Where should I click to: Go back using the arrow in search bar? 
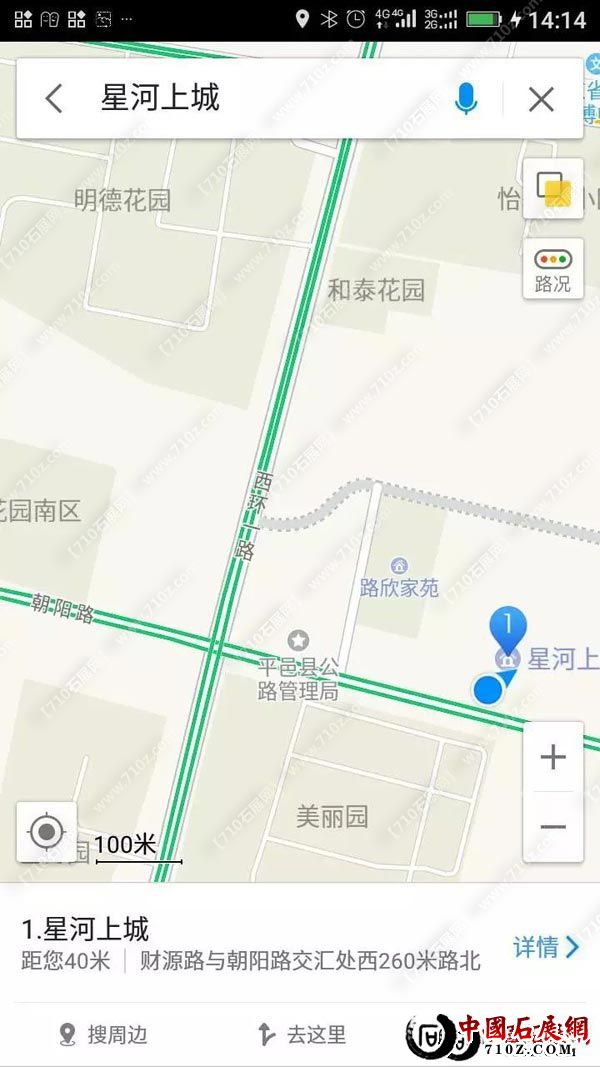point(54,98)
